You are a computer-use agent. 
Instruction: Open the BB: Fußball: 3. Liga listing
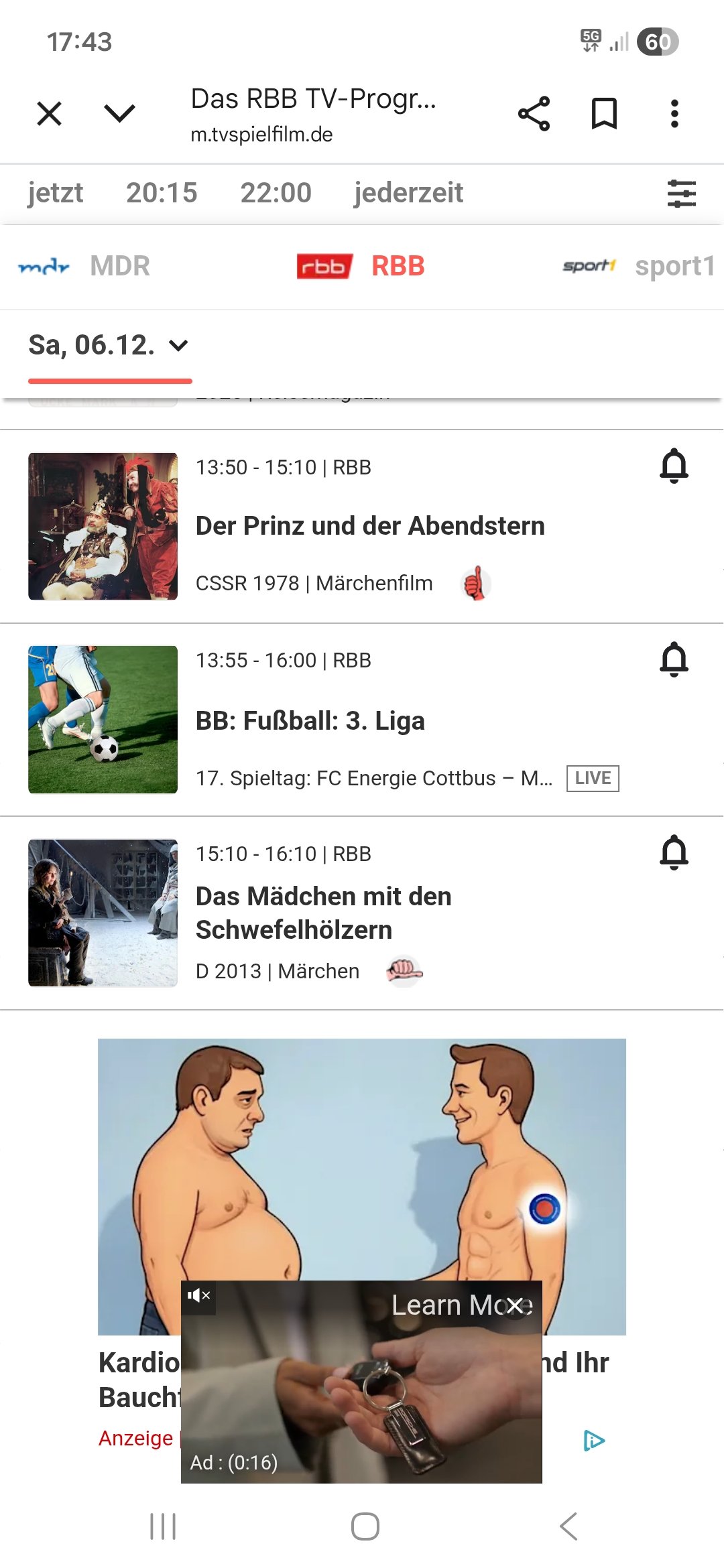(310, 721)
